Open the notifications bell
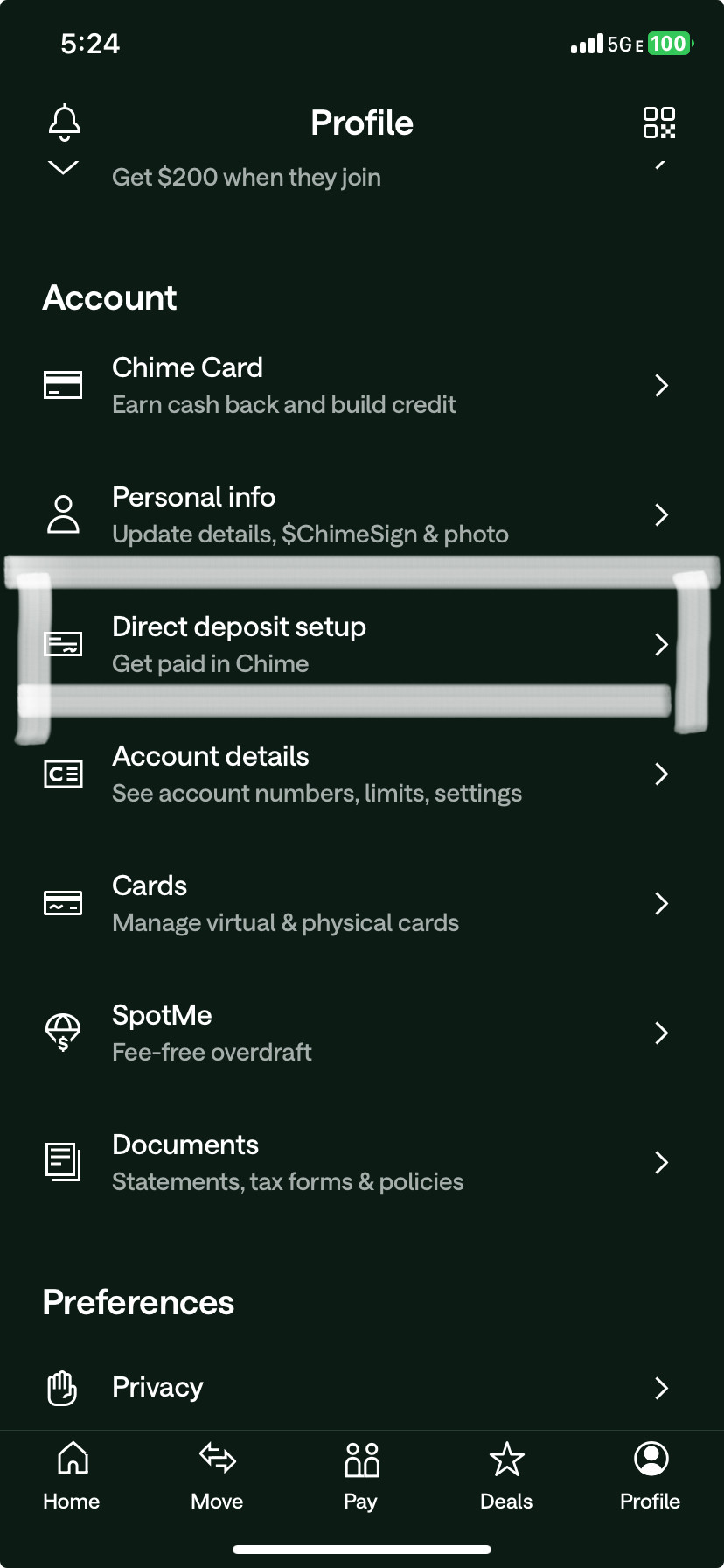Screen dimensions: 724x1568 (65, 122)
